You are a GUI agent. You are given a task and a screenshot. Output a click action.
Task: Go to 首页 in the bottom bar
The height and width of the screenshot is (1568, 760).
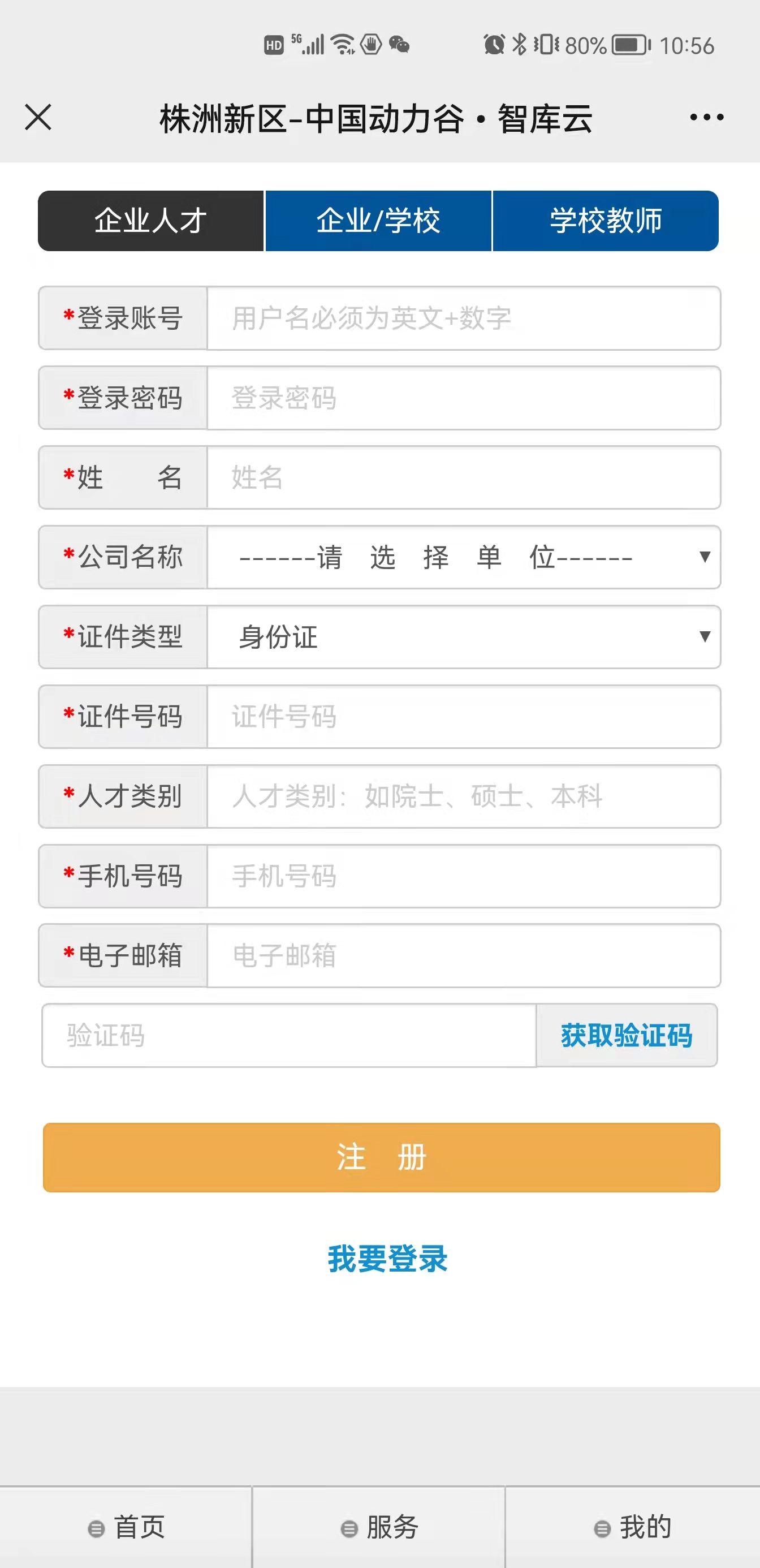pos(126,1527)
